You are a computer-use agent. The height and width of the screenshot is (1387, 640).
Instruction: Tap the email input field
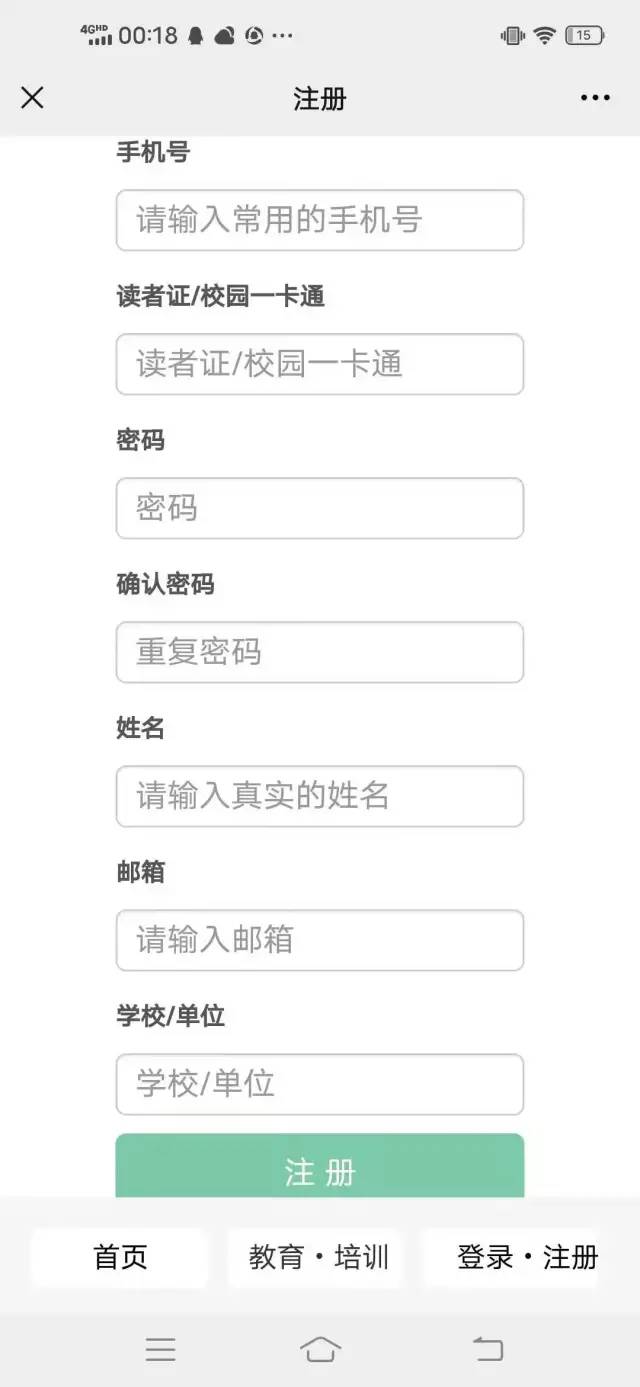pyautogui.click(x=320, y=940)
